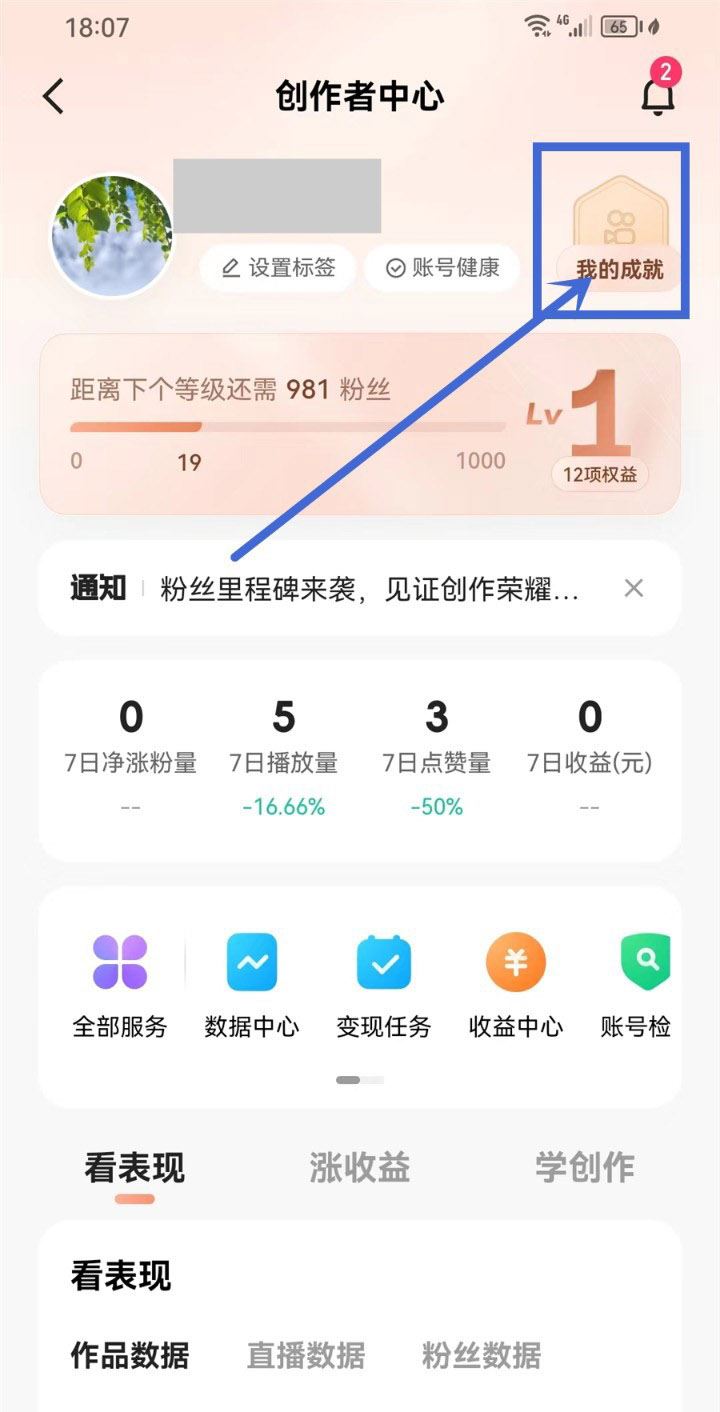Open 设置标签 to set tags
720x1412 pixels.
tap(278, 268)
